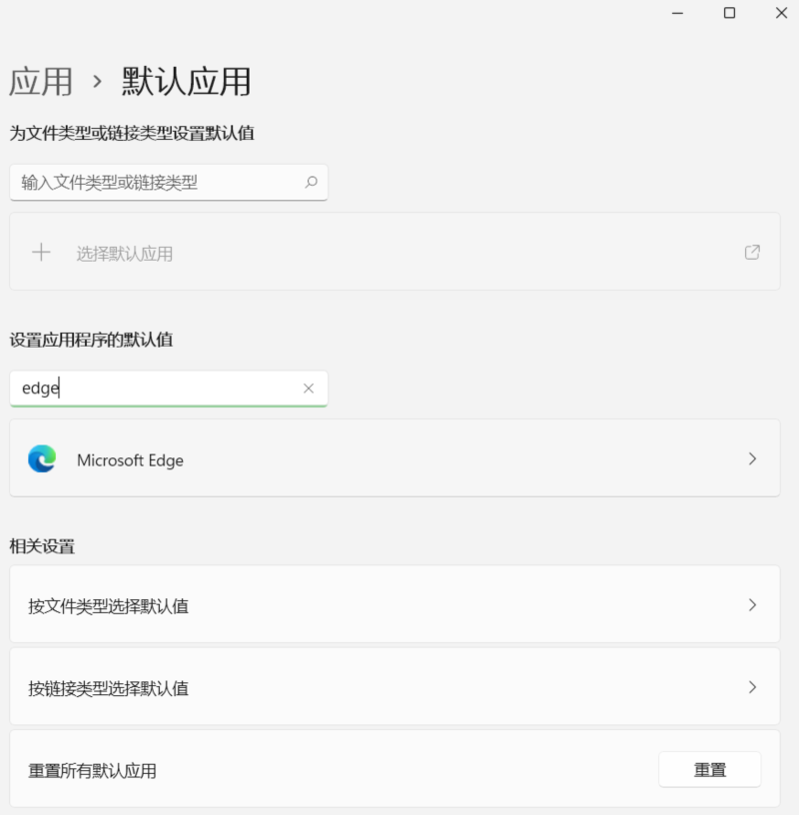This screenshot has width=799, height=815.
Task: Open 按文件类型选择默认值
Action: point(394,605)
